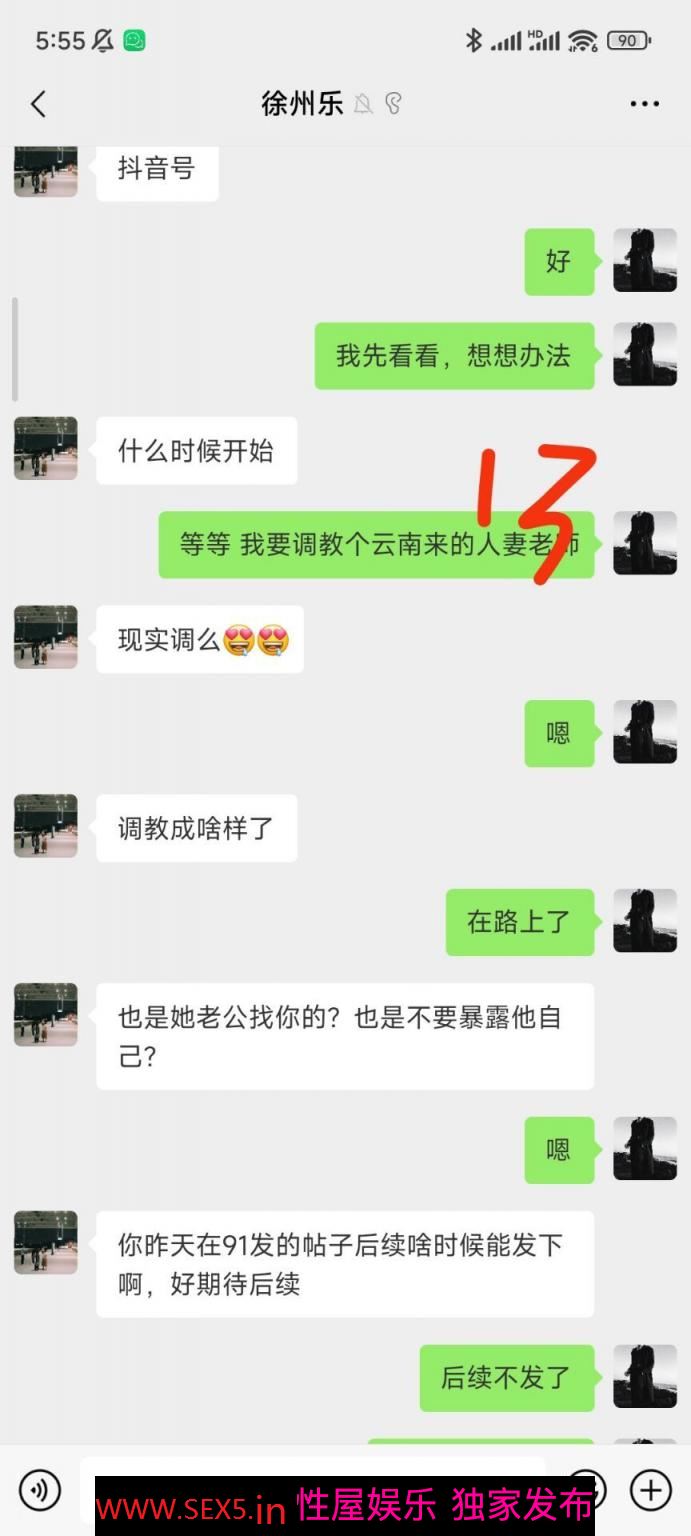Open the chat overflow menu
This screenshot has height=1536, width=691.
(644, 103)
